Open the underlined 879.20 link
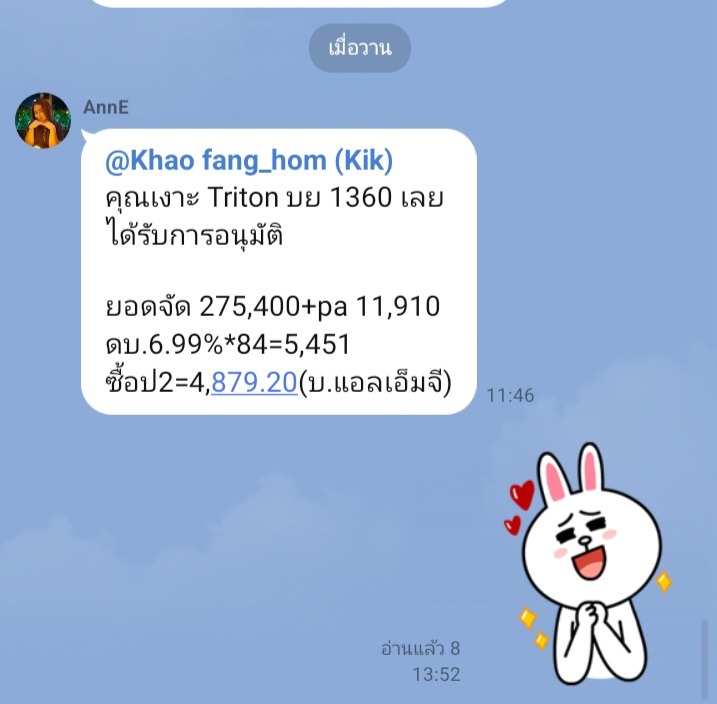Image resolution: width=717 pixels, height=704 pixels. pos(254,381)
